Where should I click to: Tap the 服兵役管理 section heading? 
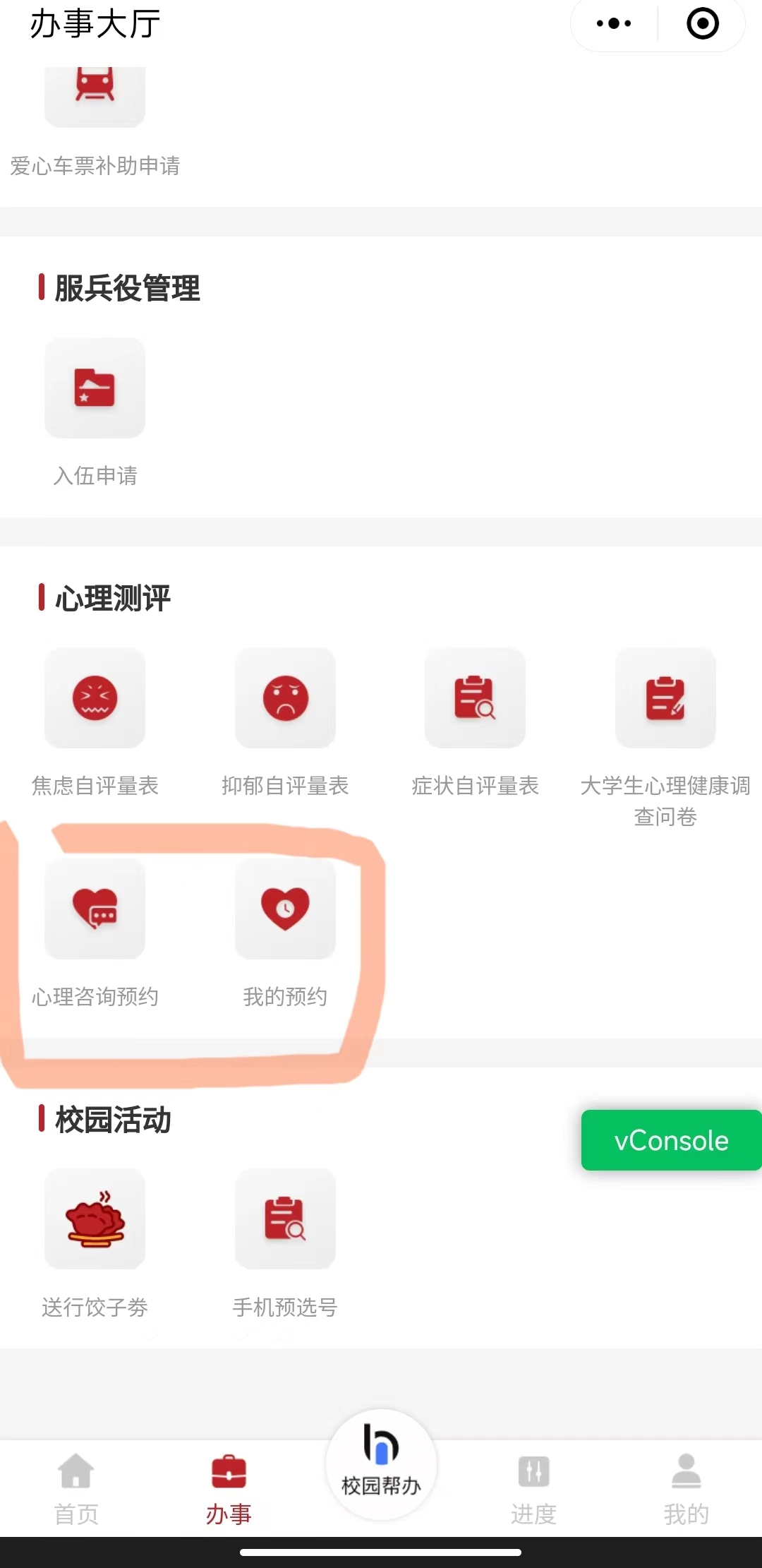127,289
